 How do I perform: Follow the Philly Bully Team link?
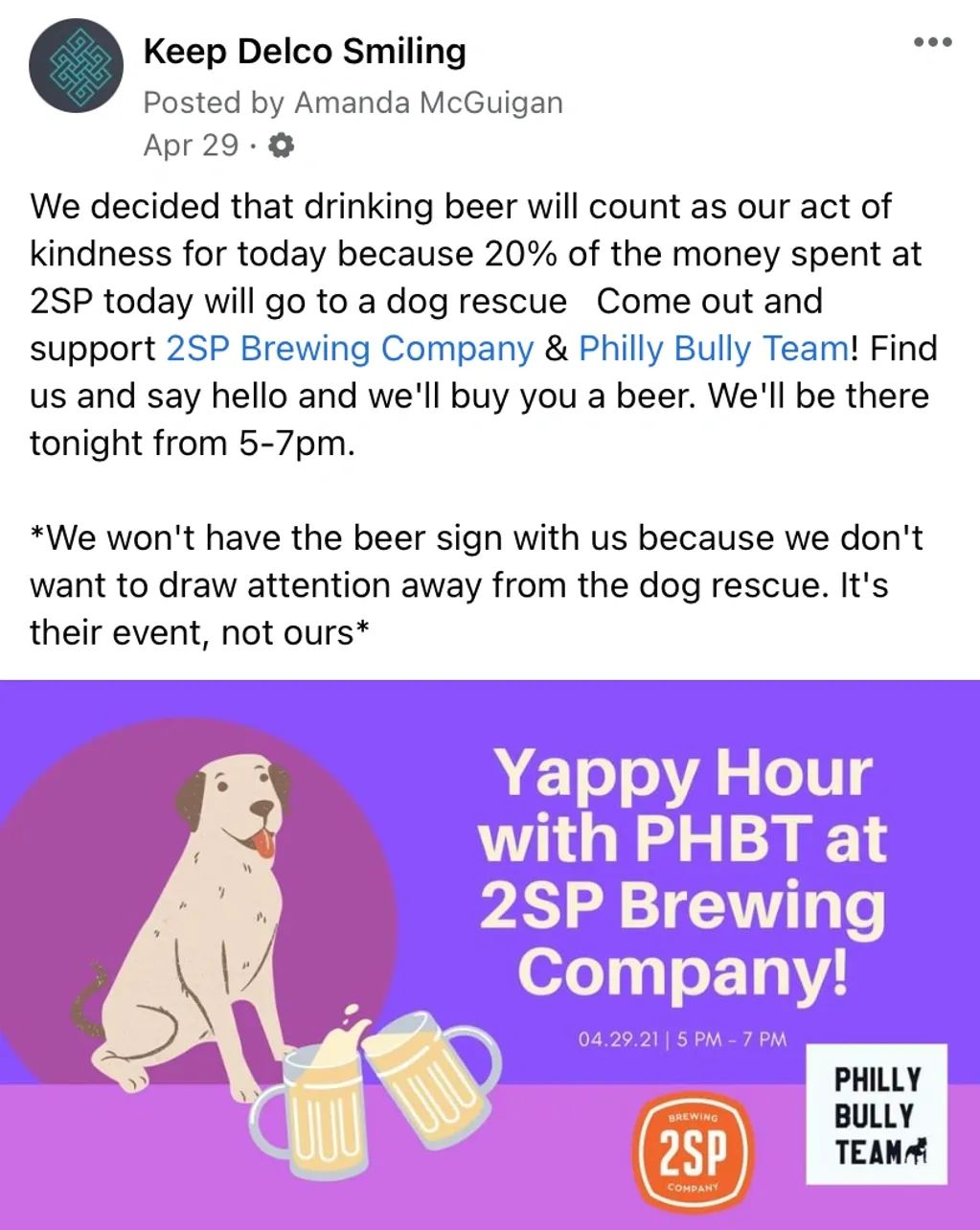(713, 348)
